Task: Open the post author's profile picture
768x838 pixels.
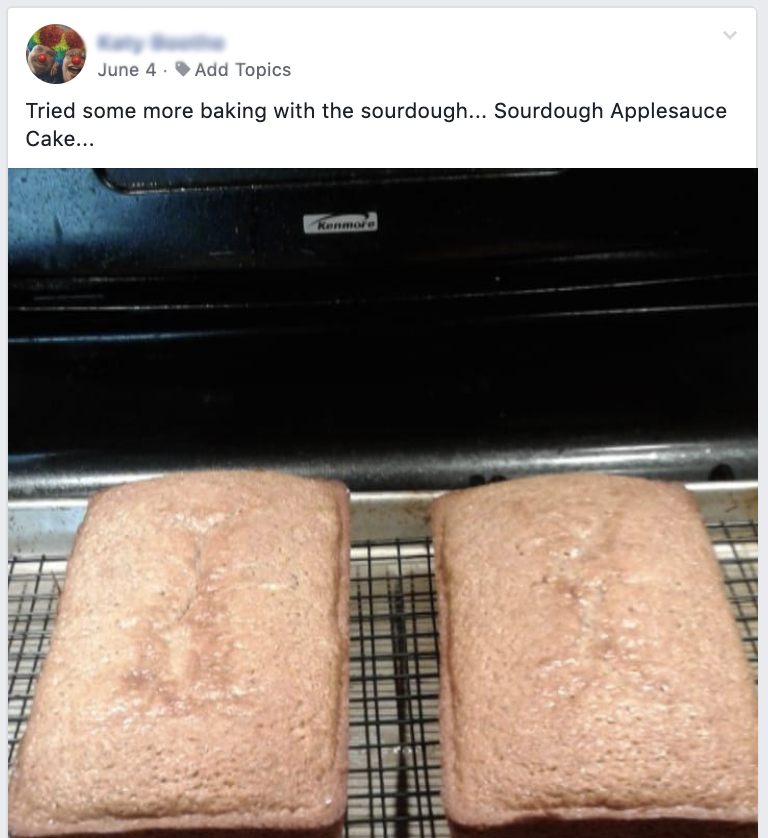Action: (56, 54)
